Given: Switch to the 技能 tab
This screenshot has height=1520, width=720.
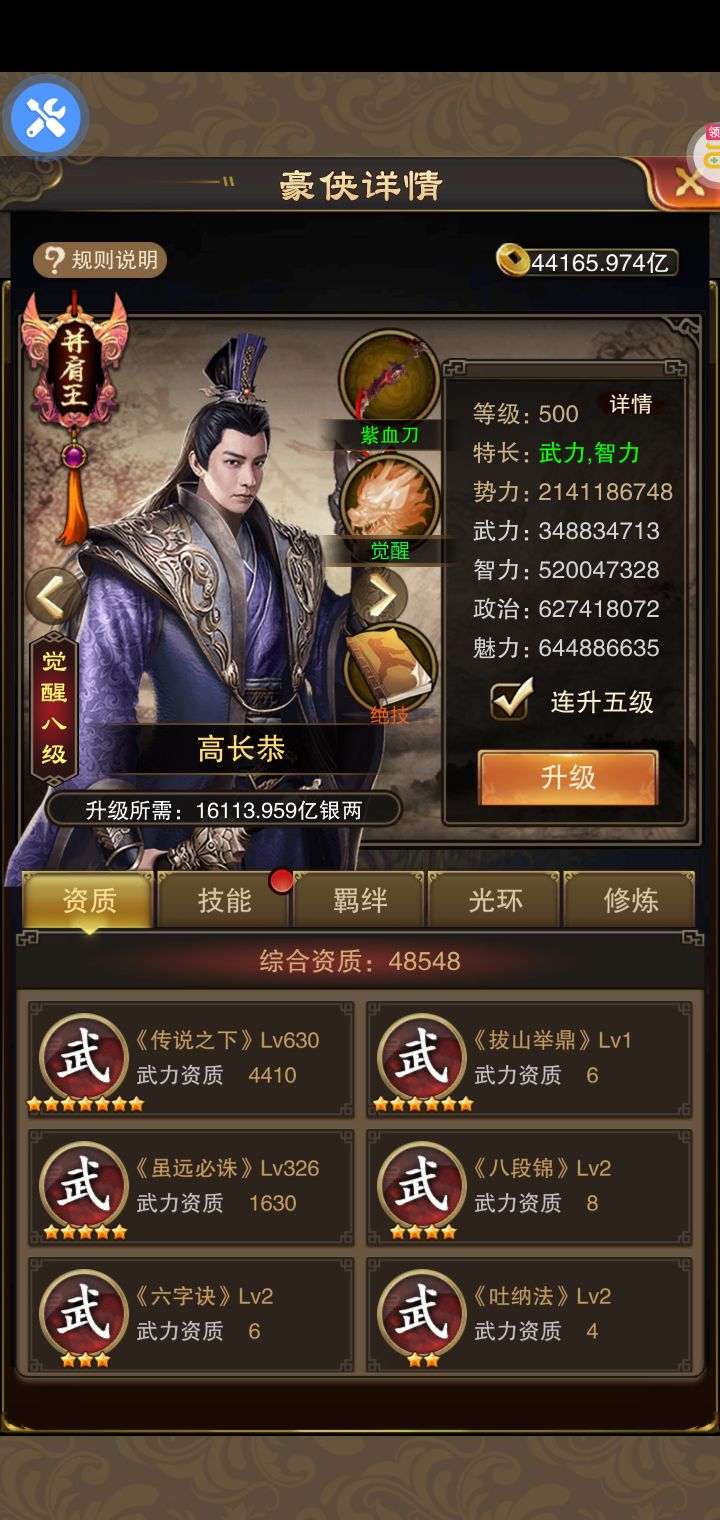Looking at the screenshot, I should click(x=224, y=900).
